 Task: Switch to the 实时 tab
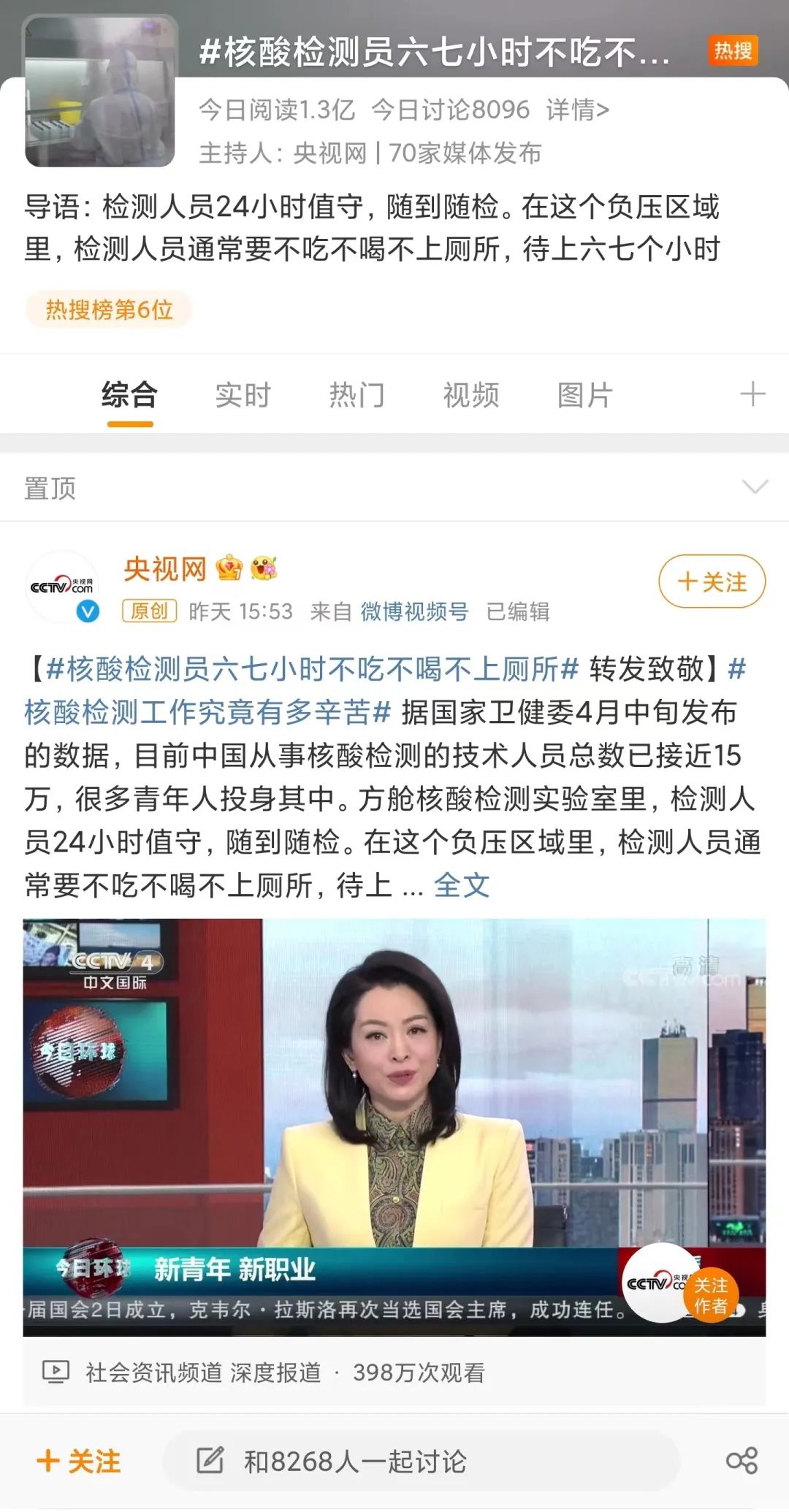coord(243,395)
